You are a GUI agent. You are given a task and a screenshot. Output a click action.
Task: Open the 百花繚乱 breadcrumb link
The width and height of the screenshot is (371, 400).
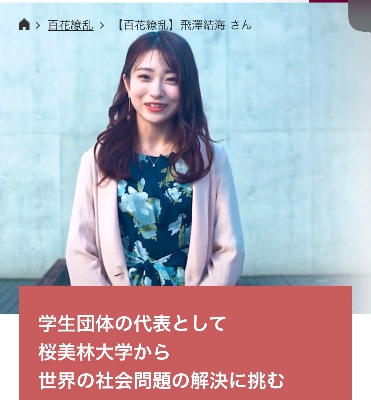71,25
